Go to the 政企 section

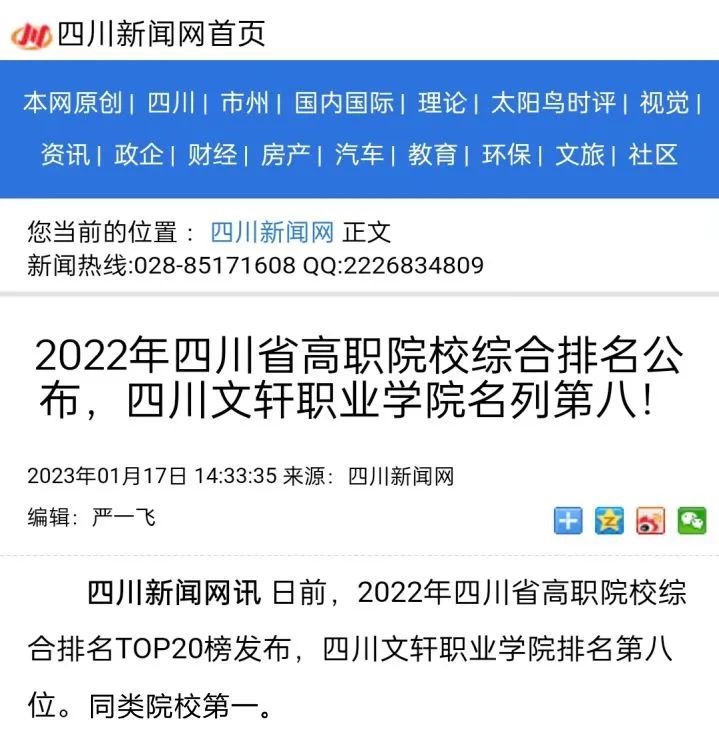click(x=138, y=154)
